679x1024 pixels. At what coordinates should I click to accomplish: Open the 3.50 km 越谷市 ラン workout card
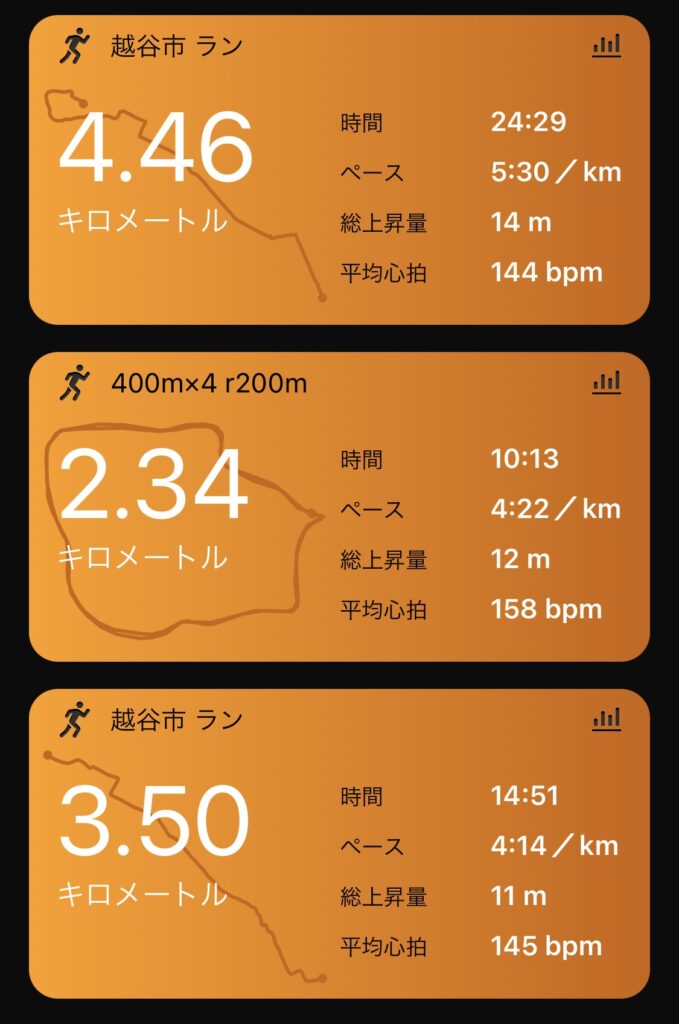pos(338,844)
